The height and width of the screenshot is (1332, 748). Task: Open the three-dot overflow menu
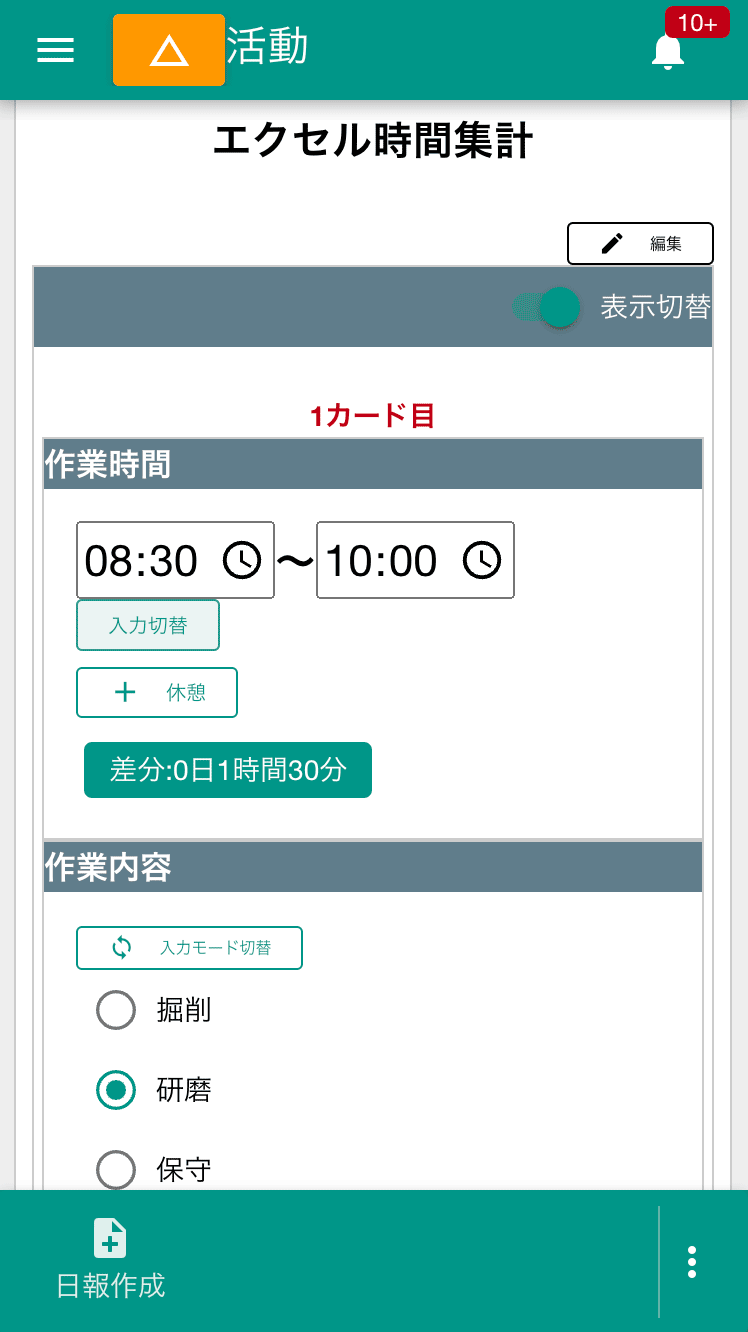coord(691,1262)
